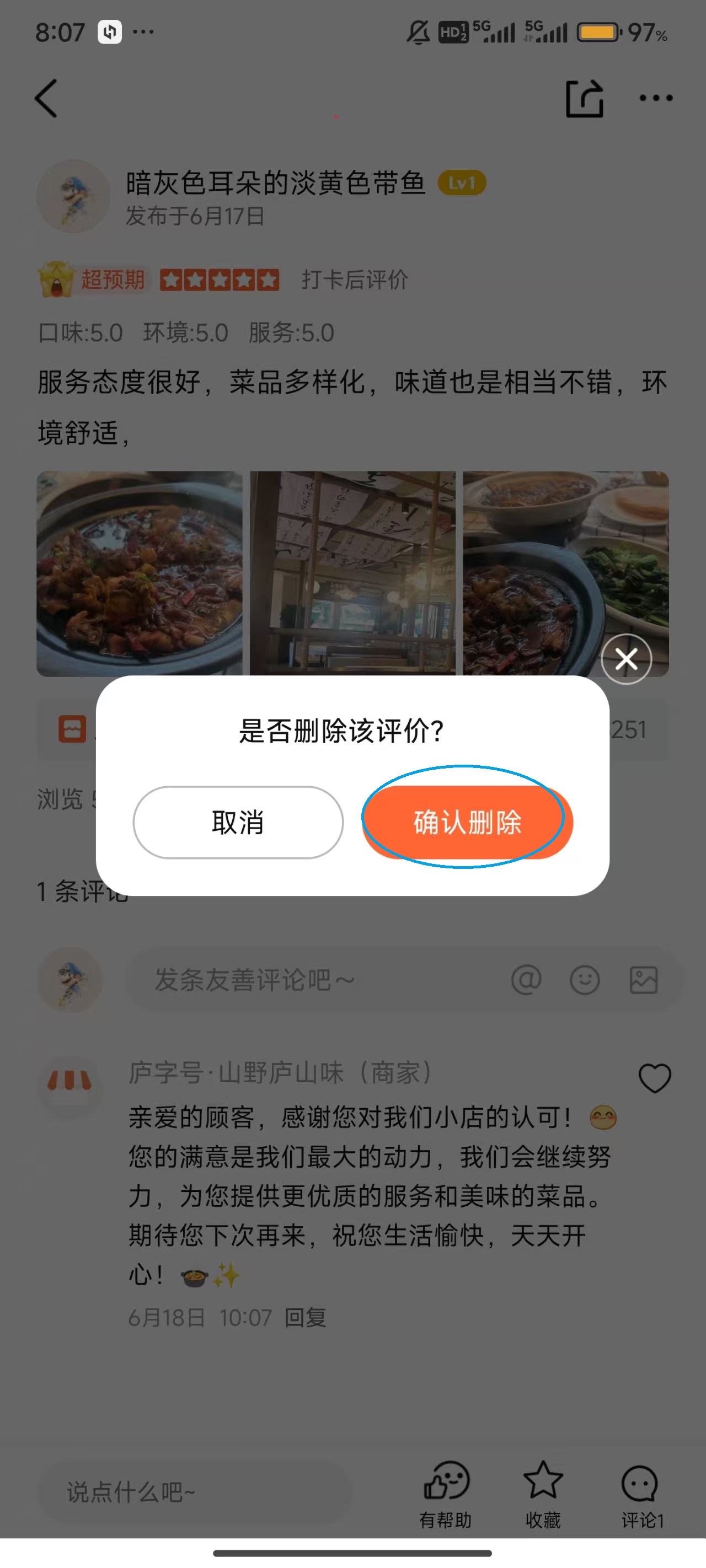Tap 确认删除 to confirm deleting the review
Viewport: 706px width, 1568px height.
467,823
